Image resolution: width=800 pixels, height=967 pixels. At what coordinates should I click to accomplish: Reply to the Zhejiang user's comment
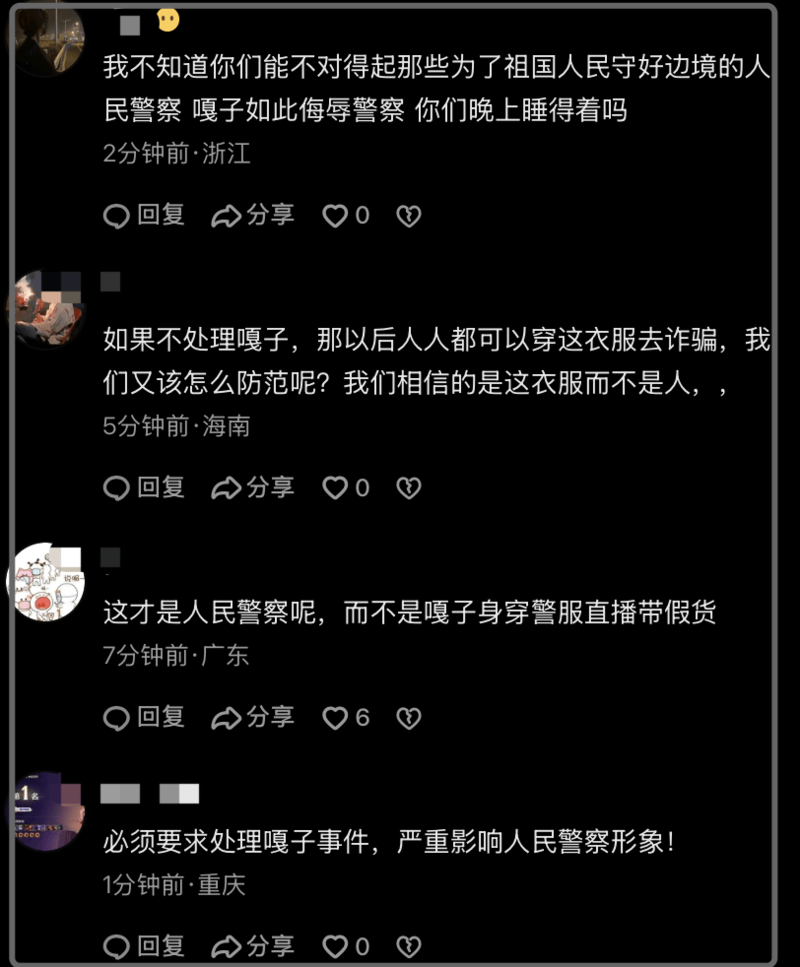click(x=145, y=215)
